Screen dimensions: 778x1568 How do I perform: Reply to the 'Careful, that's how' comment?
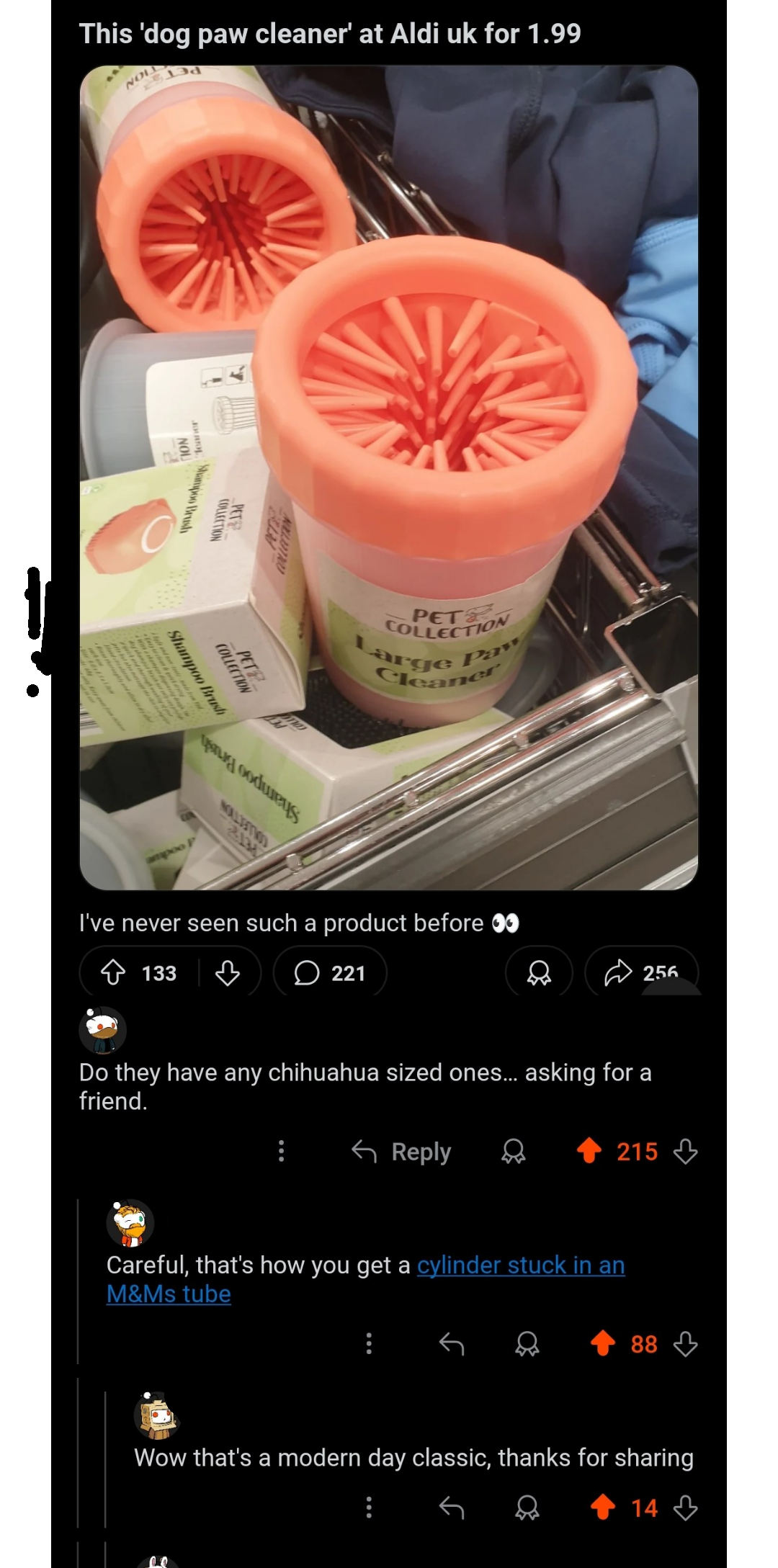(452, 1343)
